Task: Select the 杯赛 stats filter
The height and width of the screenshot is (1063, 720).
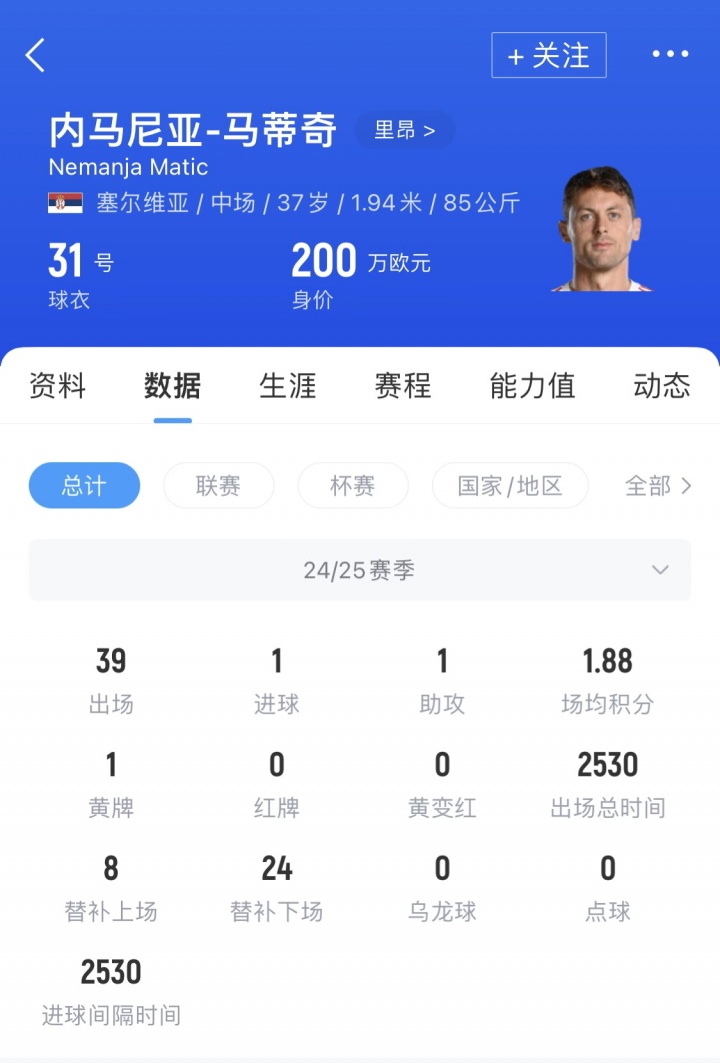Action: click(x=352, y=485)
